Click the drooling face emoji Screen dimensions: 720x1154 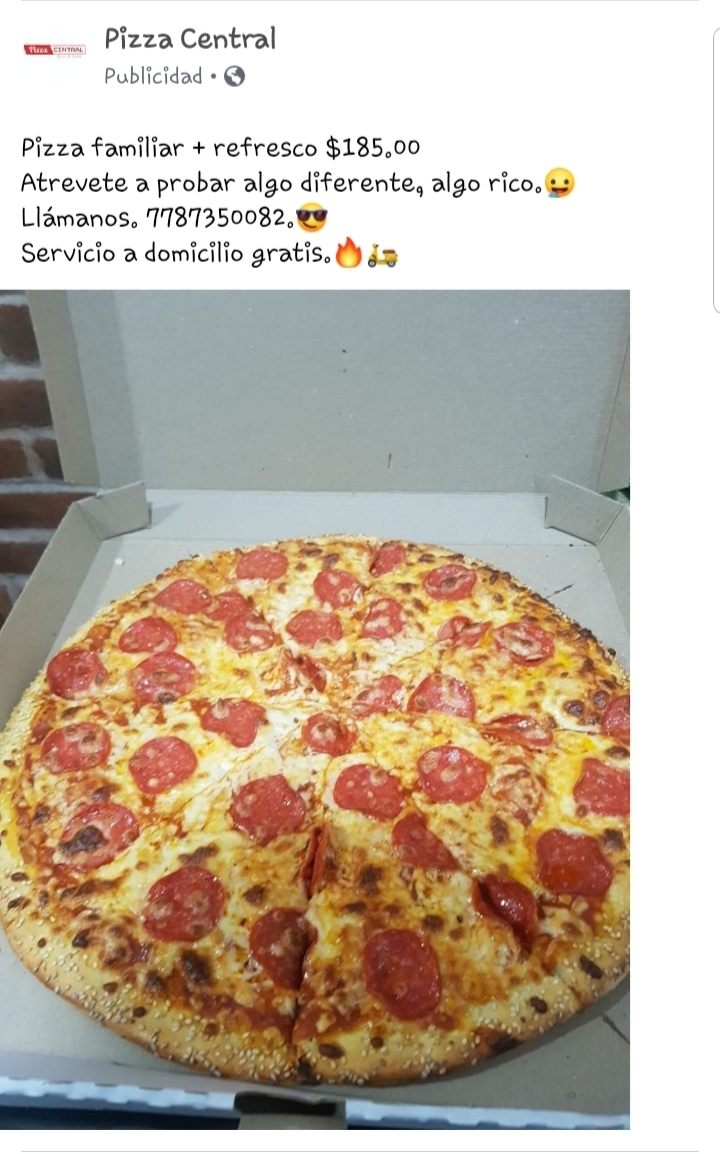click(561, 182)
